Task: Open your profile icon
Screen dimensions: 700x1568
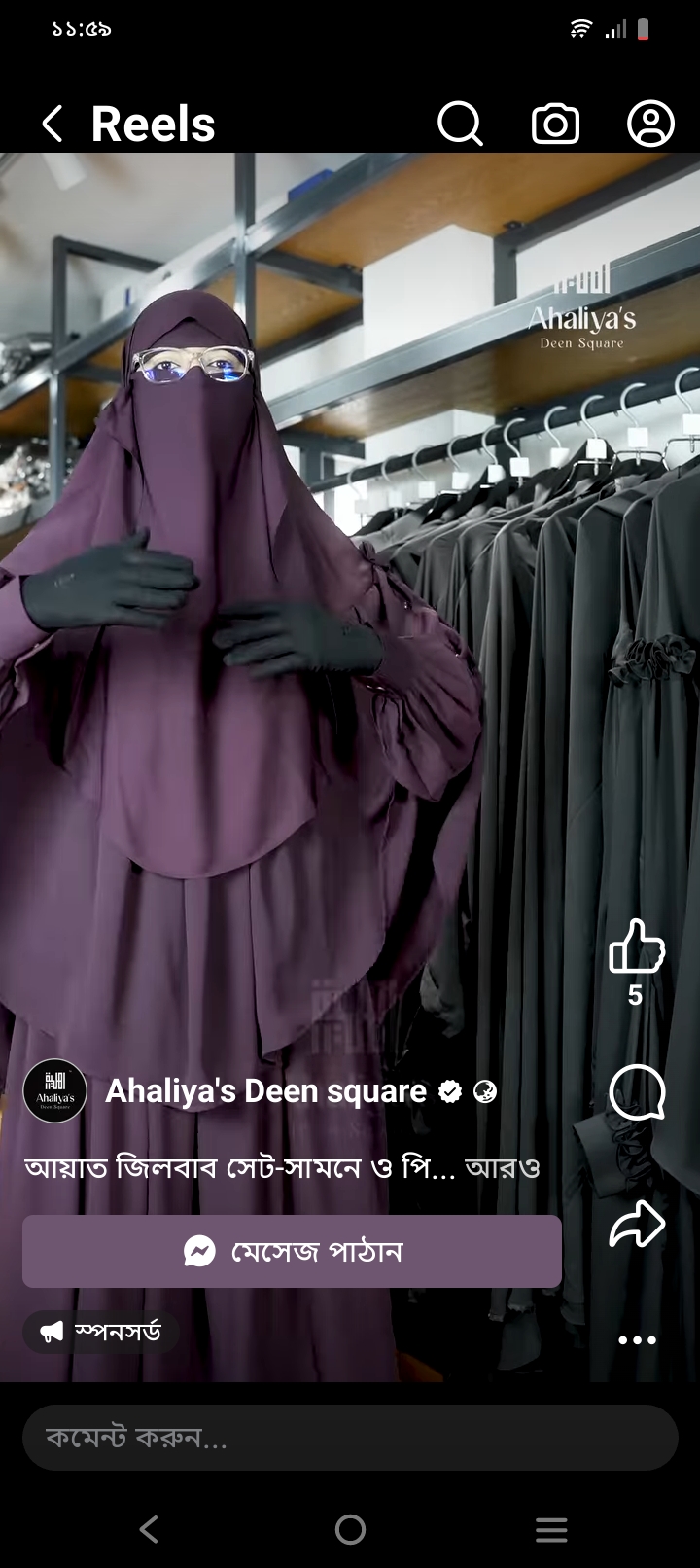Action: coord(650,125)
